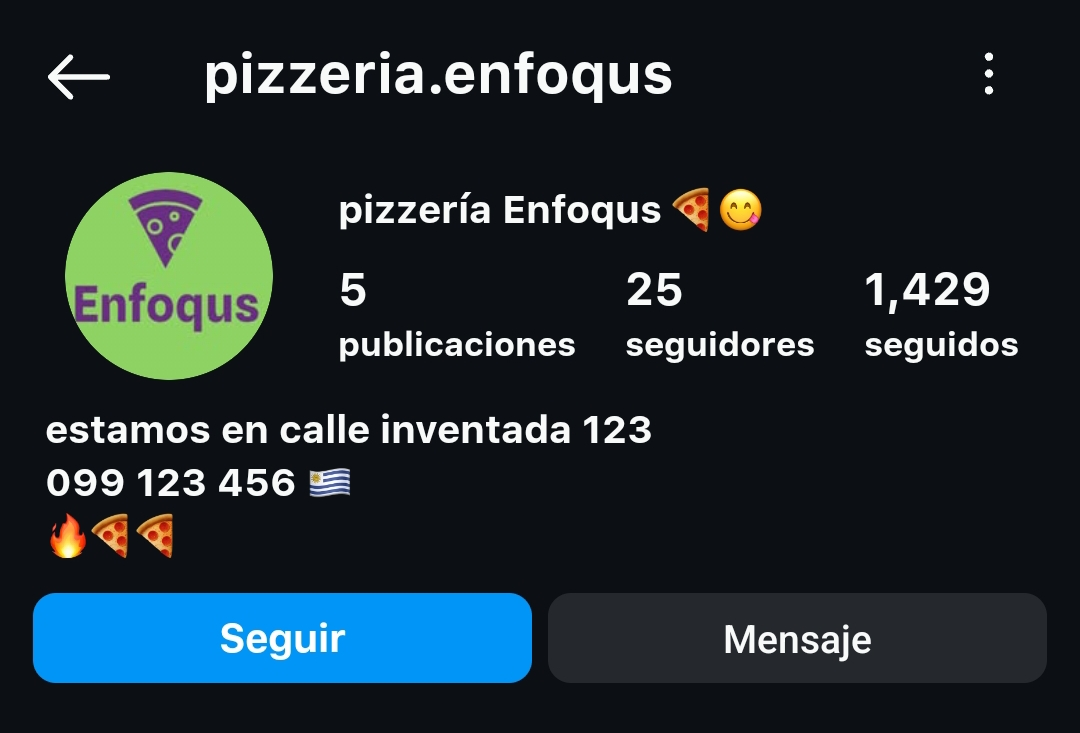Open the 1,429 seguidos list
This screenshot has width=1080, height=733.
pos(940,316)
